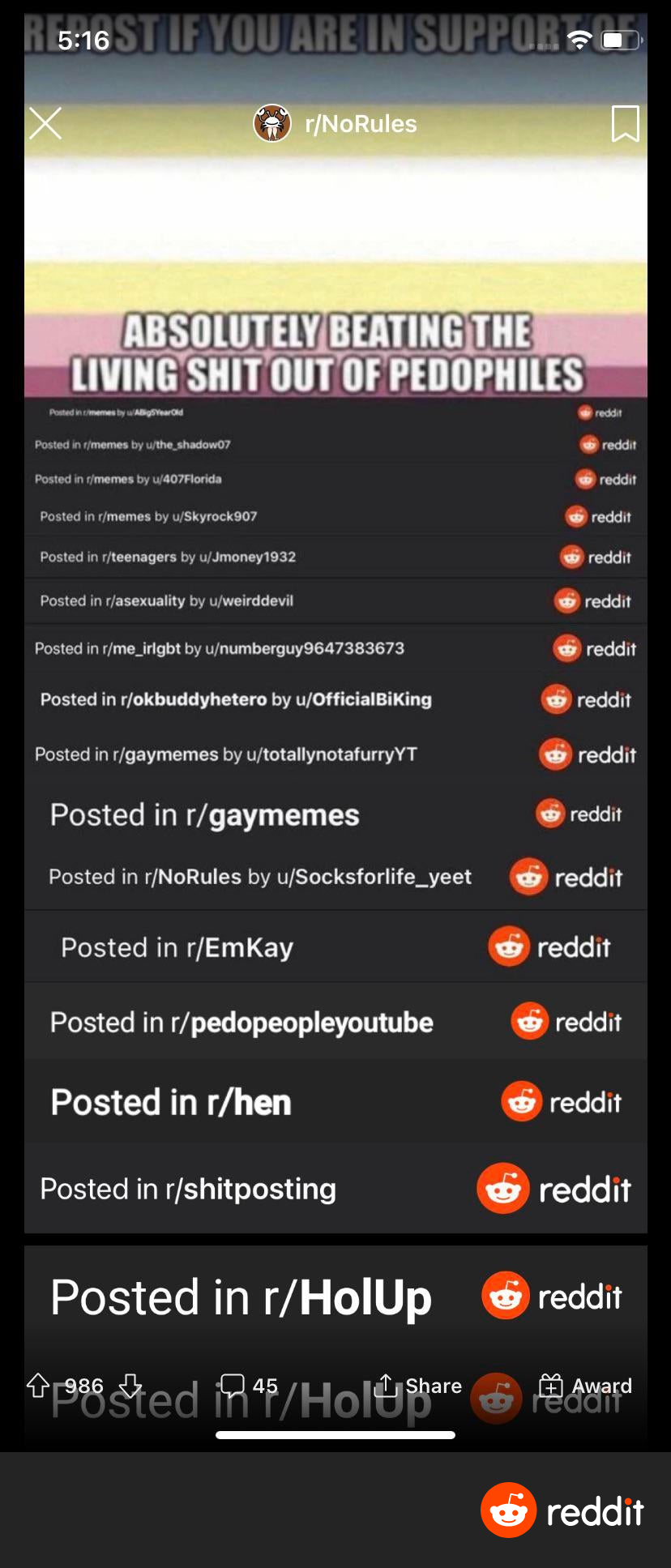
Task: Close the full-screen image viewer
Action: [x=45, y=123]
